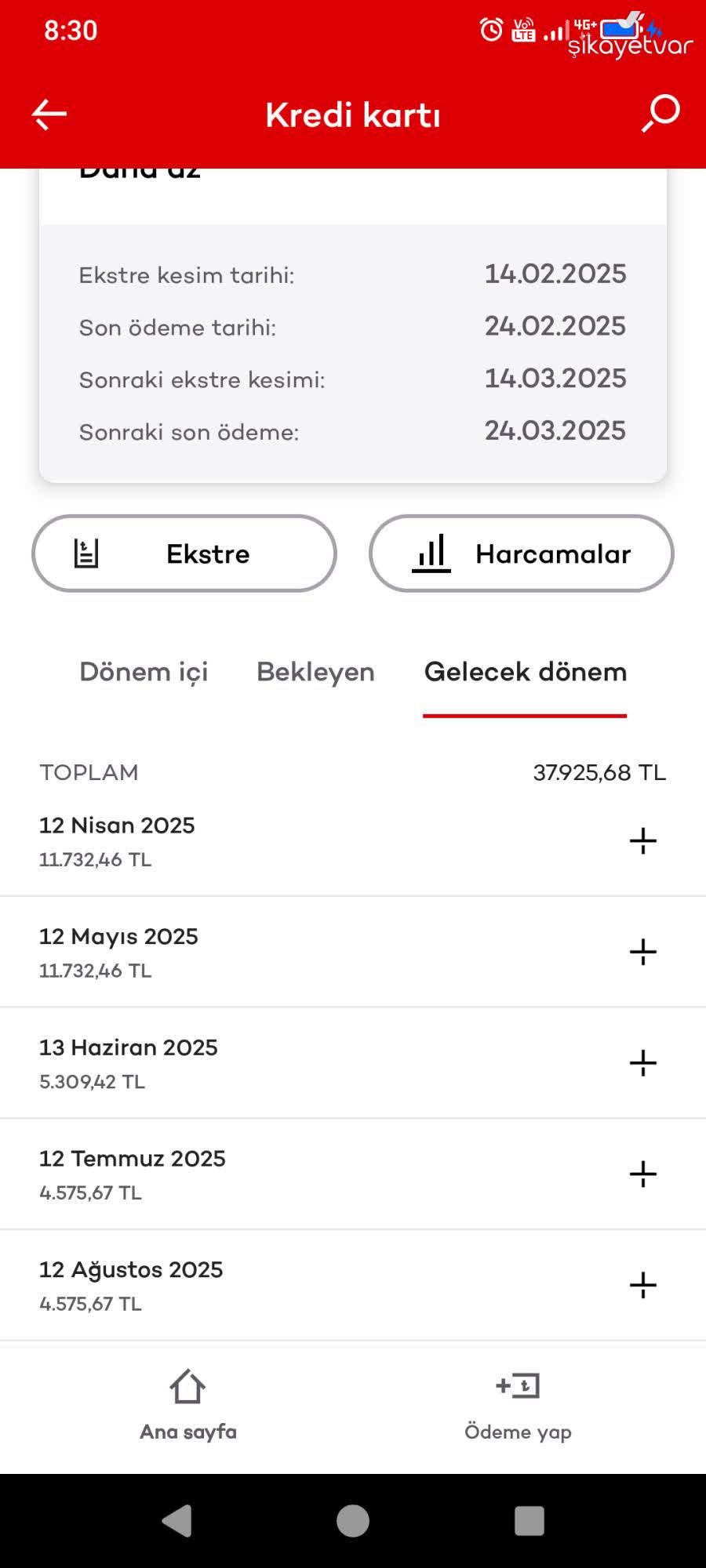Collapse the 12 Temmuz 2025 row

pos(642,1173)
